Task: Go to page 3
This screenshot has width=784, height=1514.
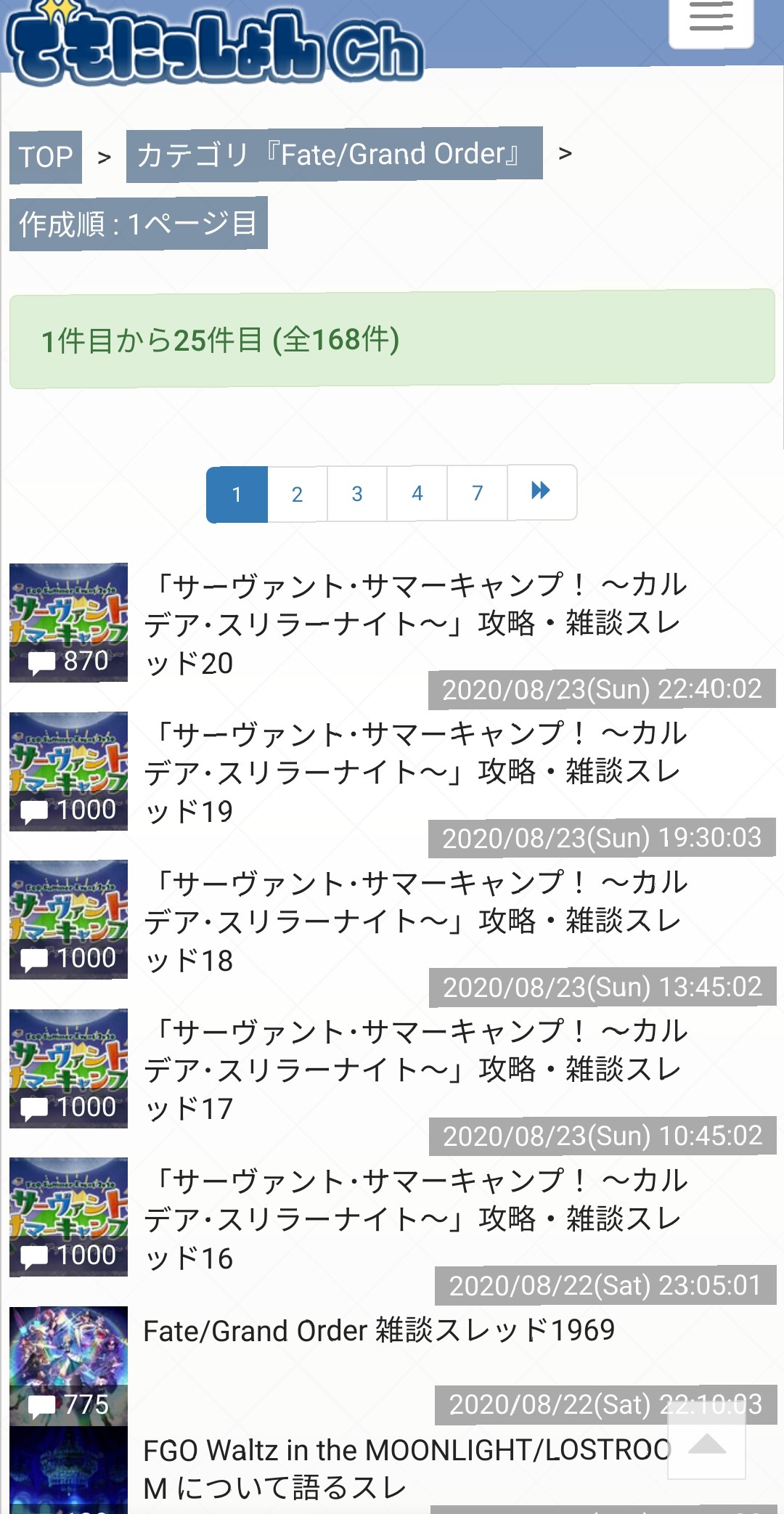Action: (x=357, y=494)
